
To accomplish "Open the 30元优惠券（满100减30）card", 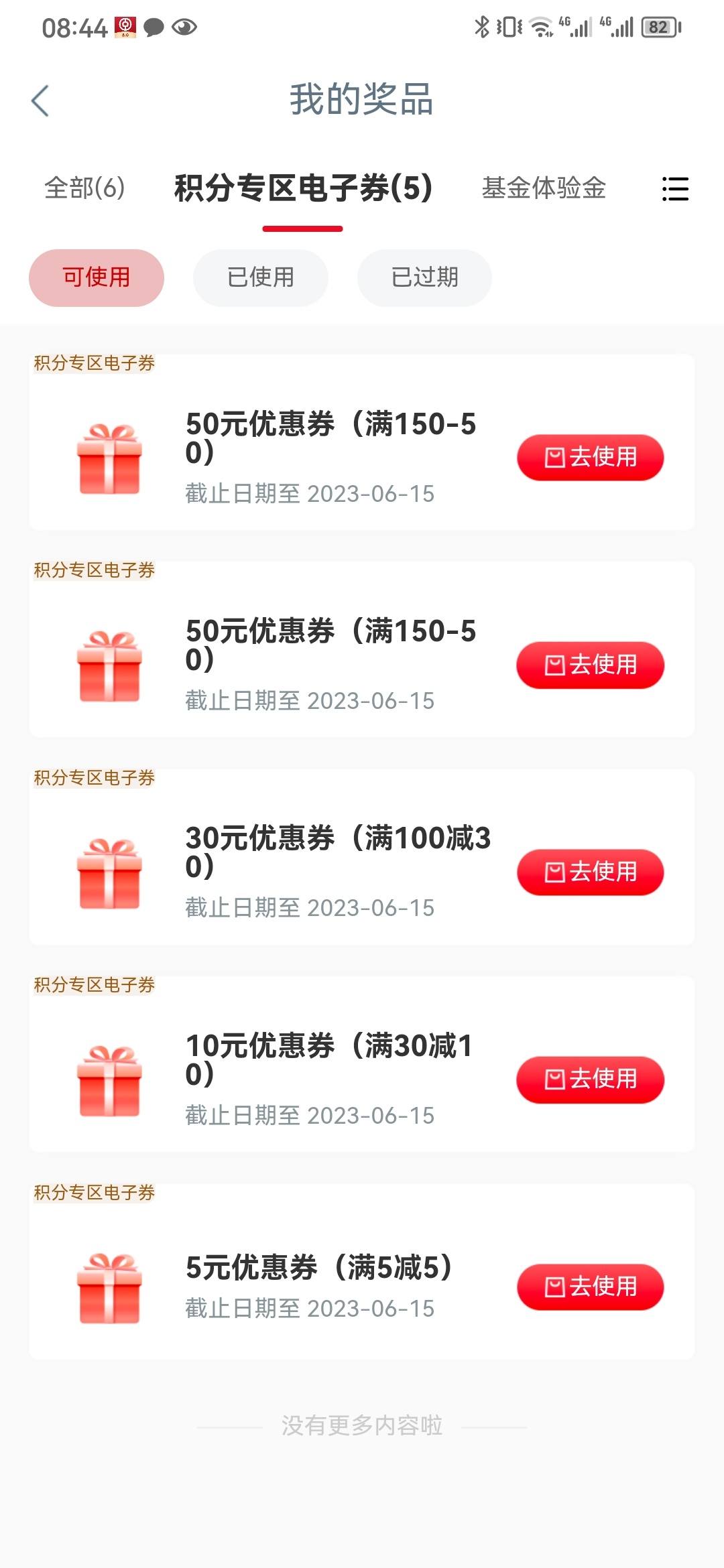I will (x=362, y=857).
